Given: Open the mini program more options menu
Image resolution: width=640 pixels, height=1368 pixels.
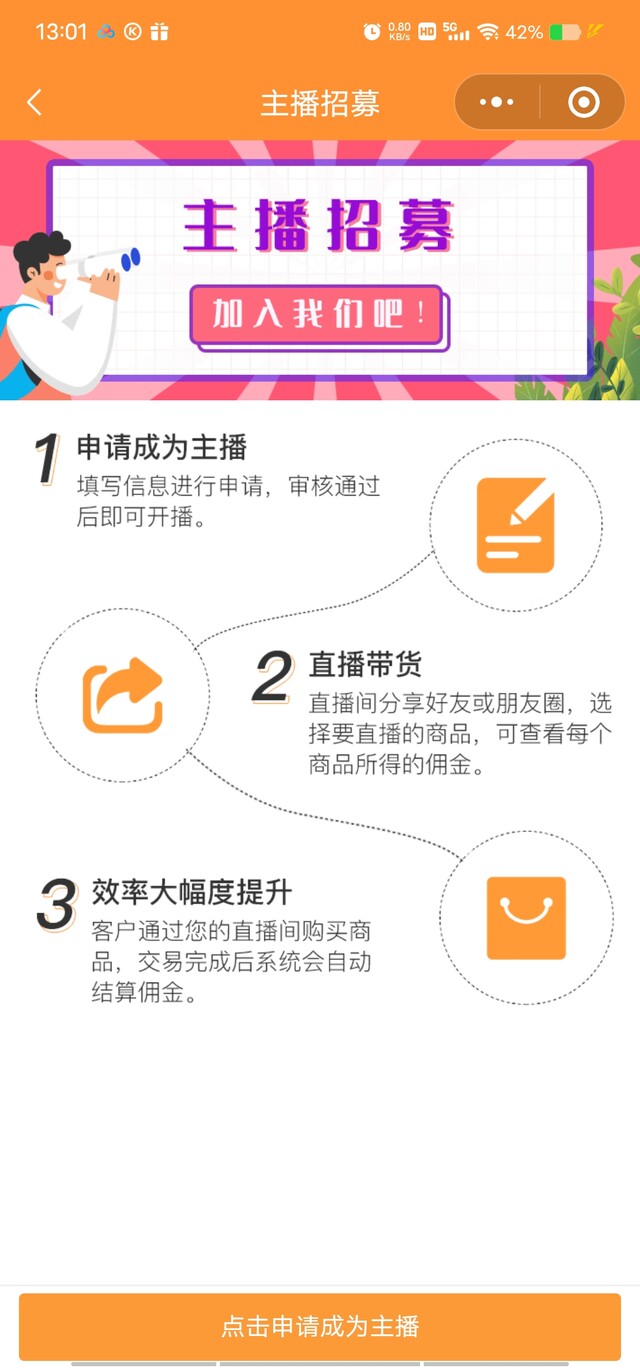Looking at the screenshot, I should 497,102.
